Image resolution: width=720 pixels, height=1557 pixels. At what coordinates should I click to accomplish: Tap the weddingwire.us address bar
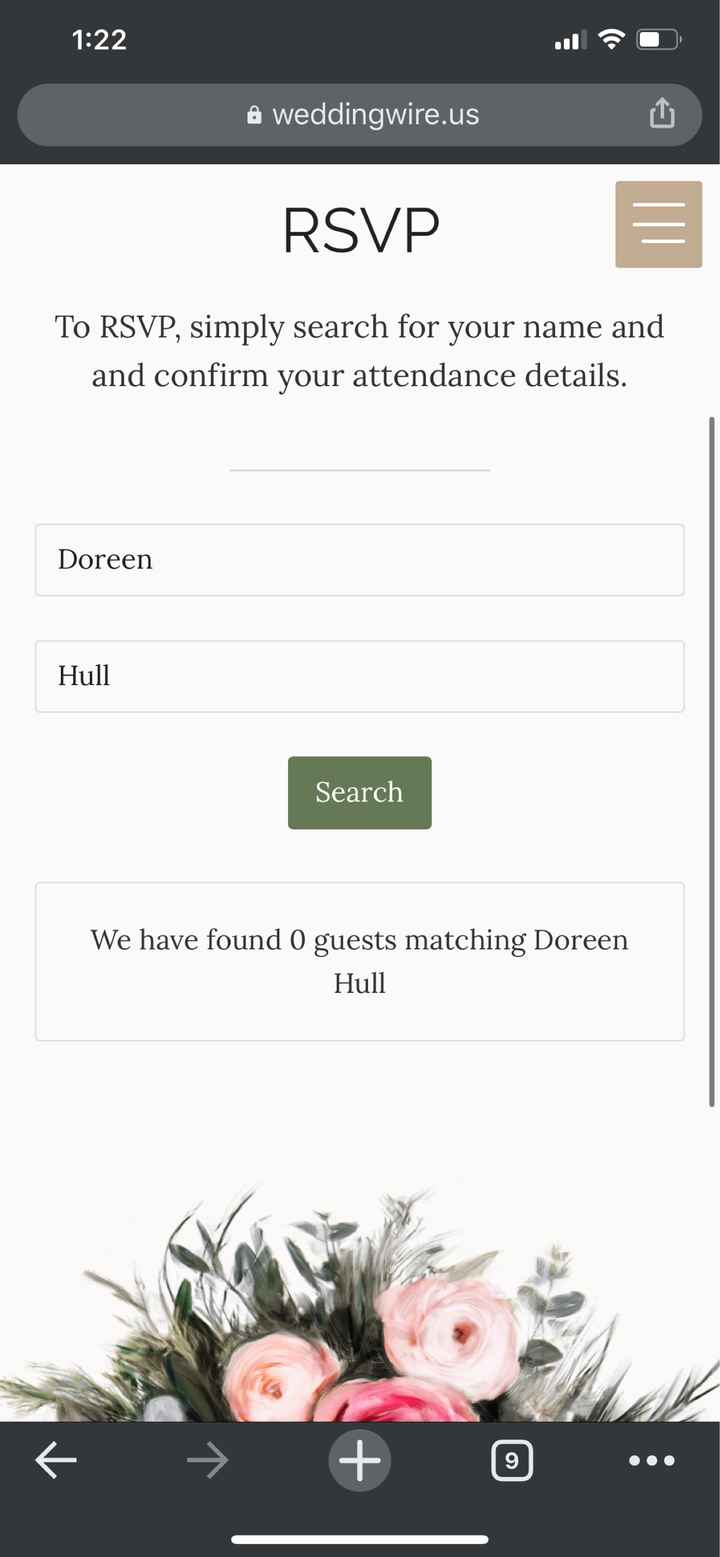[x=360, y=115]
